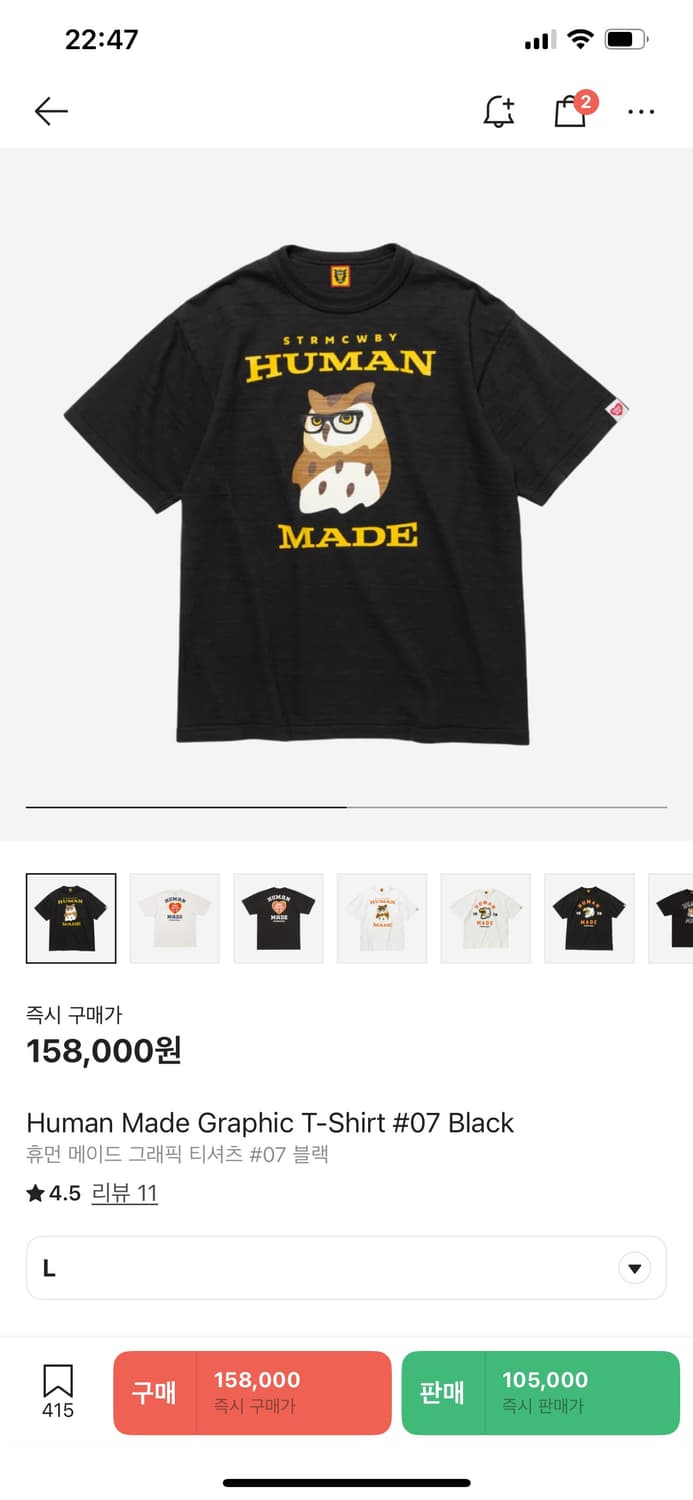Select the fourth thumbnail, white owl shirt
The width and height of the screenshot is (693, 1500).
(382, 918)
